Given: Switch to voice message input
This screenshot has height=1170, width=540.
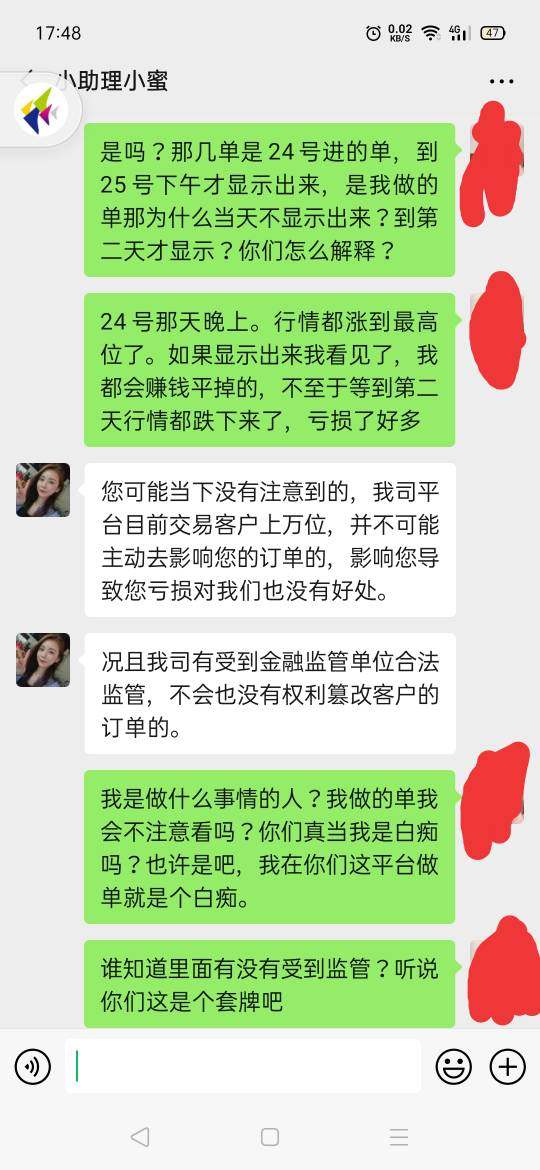Looking at the screenshot, I should click(33, 1066).
